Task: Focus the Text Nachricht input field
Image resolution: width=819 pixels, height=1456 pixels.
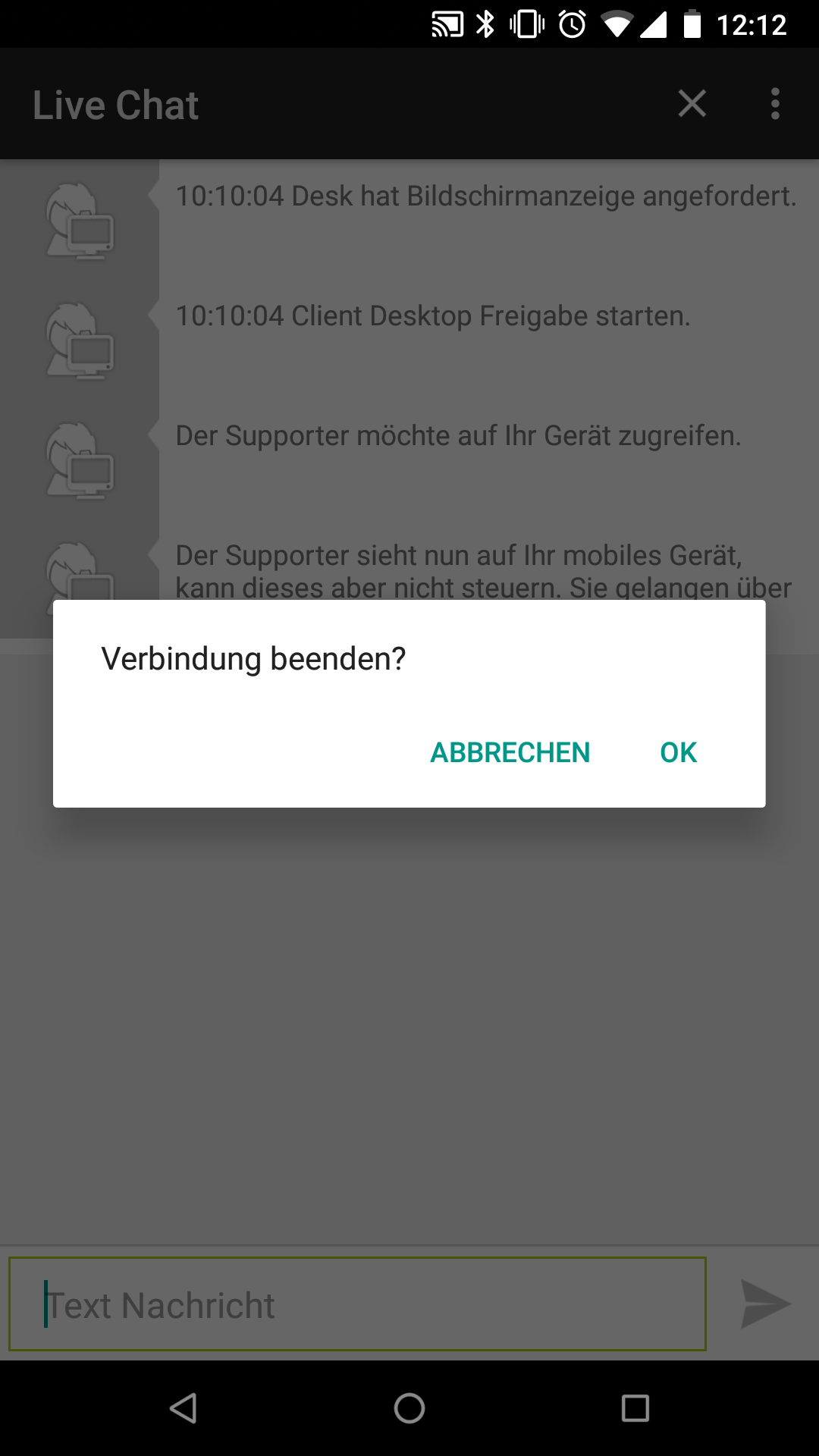Action: (357, 1304)
